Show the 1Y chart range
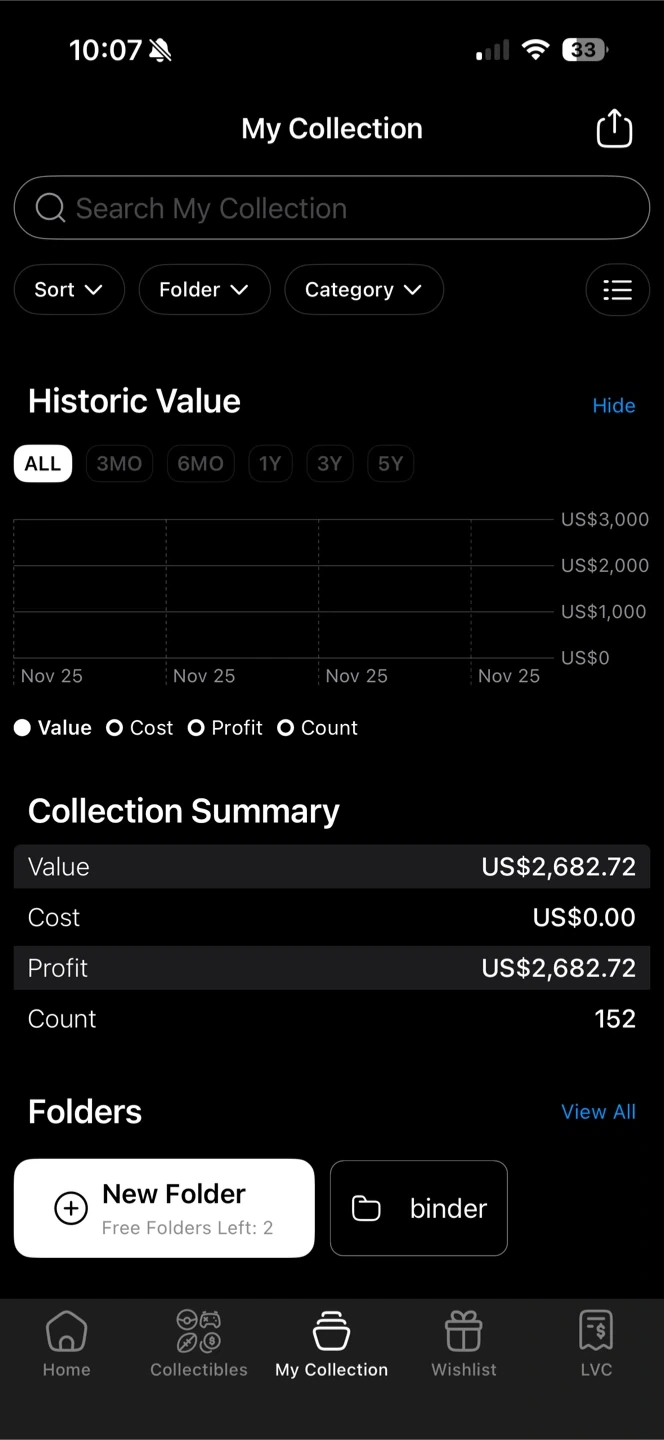664x1440 pixels. [x=270, y=464]
